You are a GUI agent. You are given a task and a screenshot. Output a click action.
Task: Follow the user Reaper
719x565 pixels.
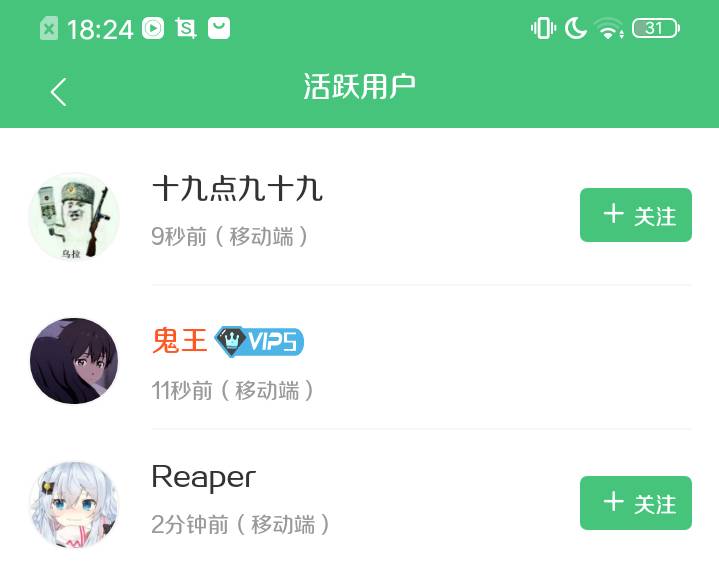[635, 503]
